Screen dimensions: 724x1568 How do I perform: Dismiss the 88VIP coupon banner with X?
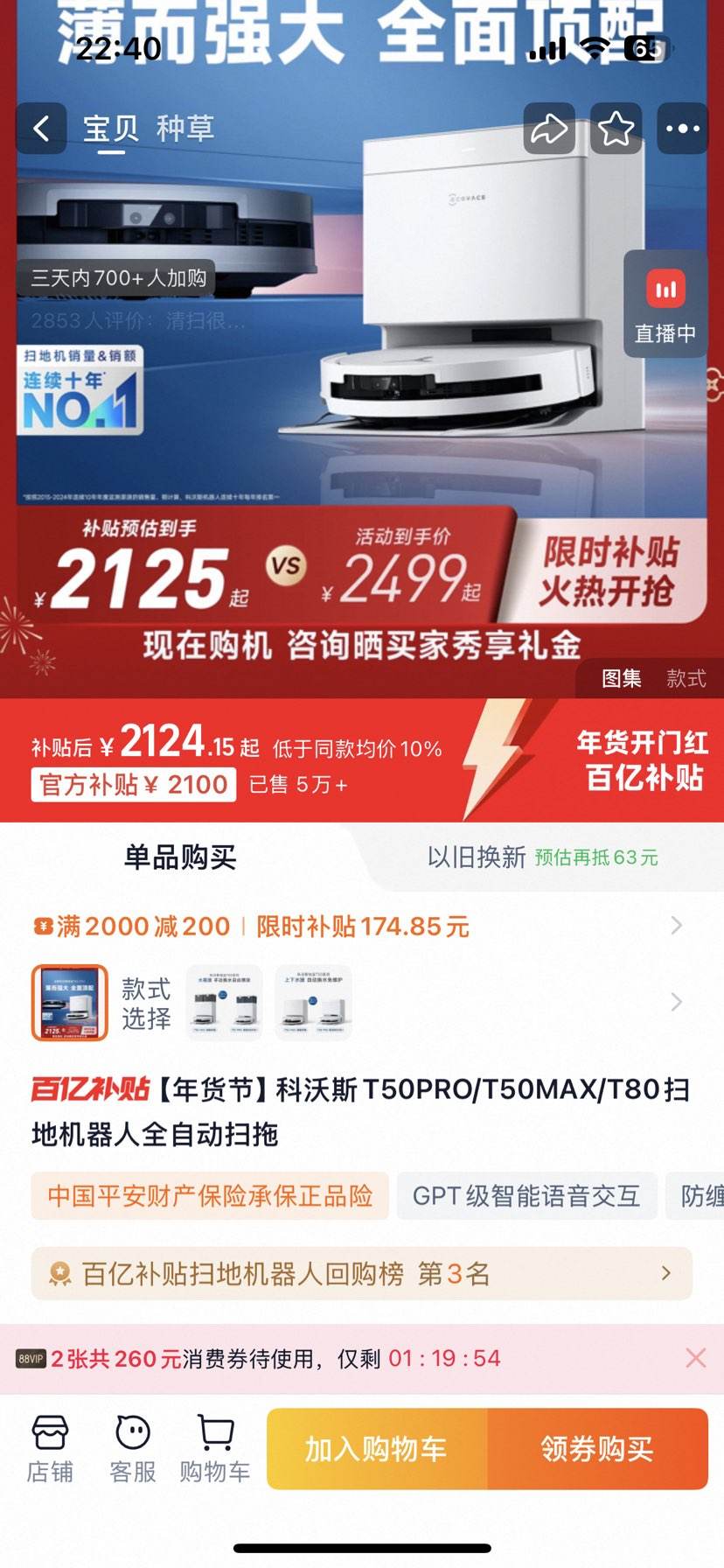(695, 1357)
